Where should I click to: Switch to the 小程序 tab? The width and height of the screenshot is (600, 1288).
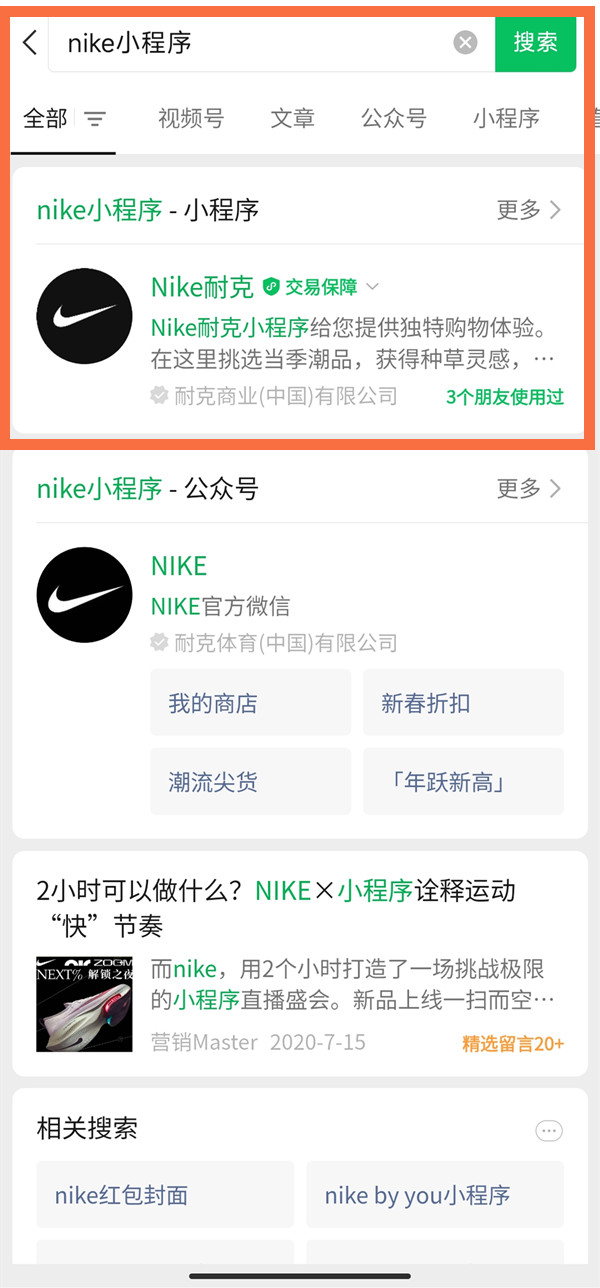tap(505, 119)
